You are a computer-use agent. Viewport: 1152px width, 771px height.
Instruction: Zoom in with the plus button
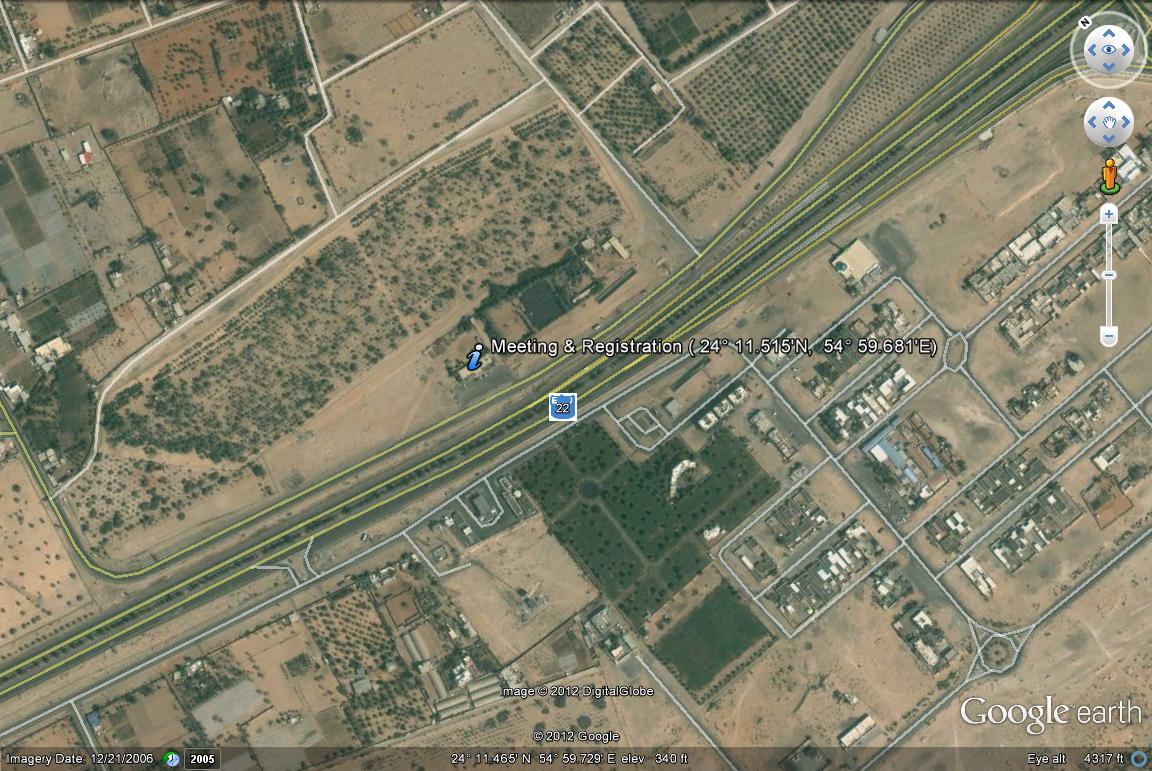pos(1108,214)
